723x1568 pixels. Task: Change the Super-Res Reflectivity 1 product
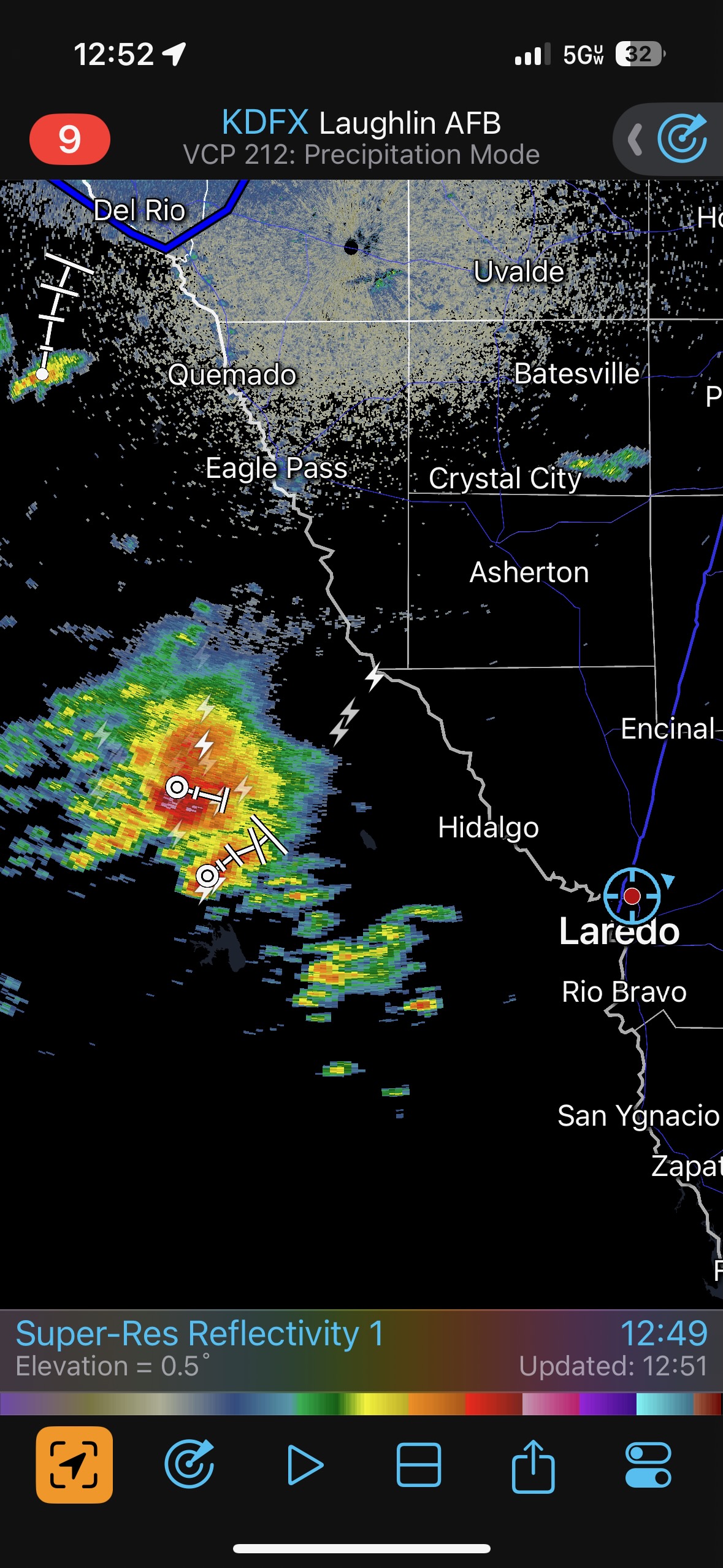tap(200, 1335)
